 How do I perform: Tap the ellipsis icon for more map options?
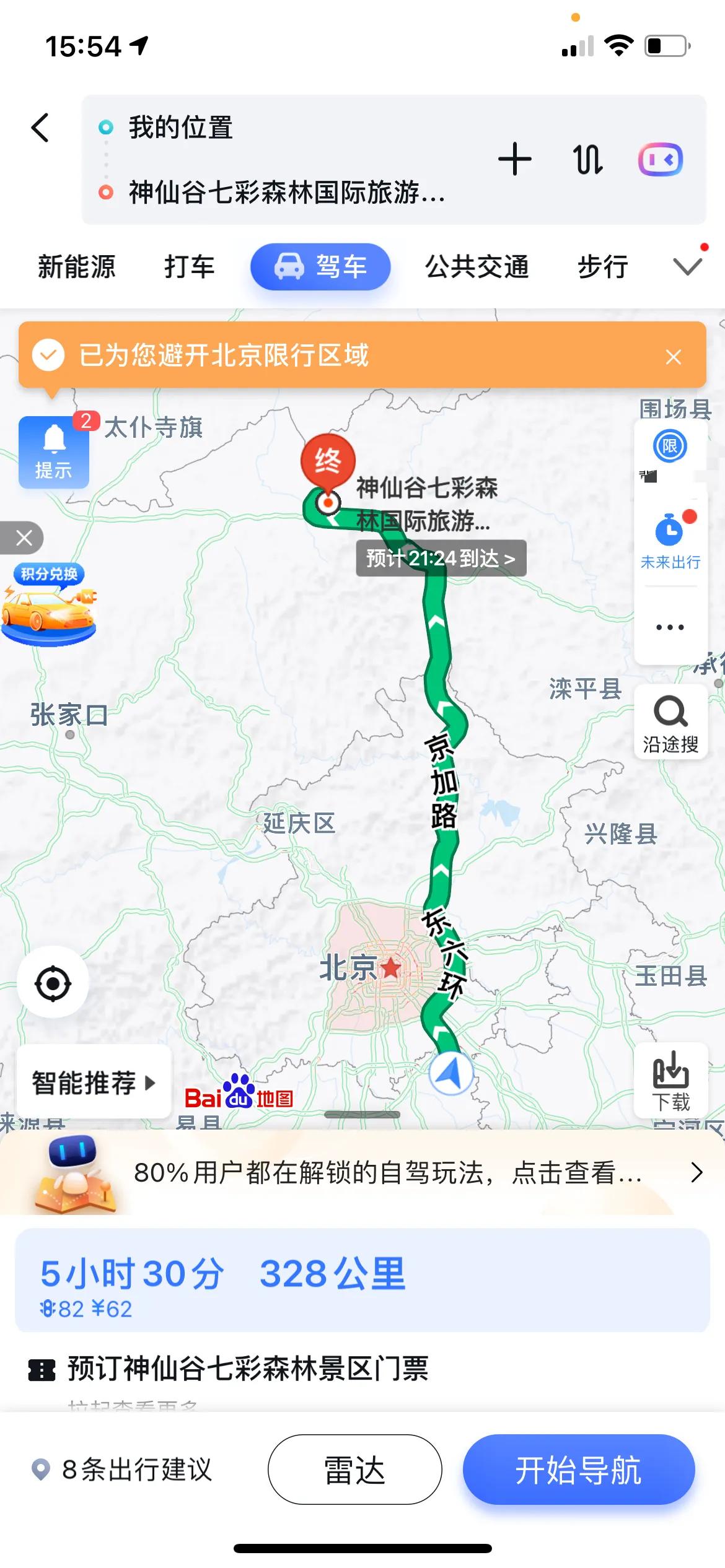670,627
